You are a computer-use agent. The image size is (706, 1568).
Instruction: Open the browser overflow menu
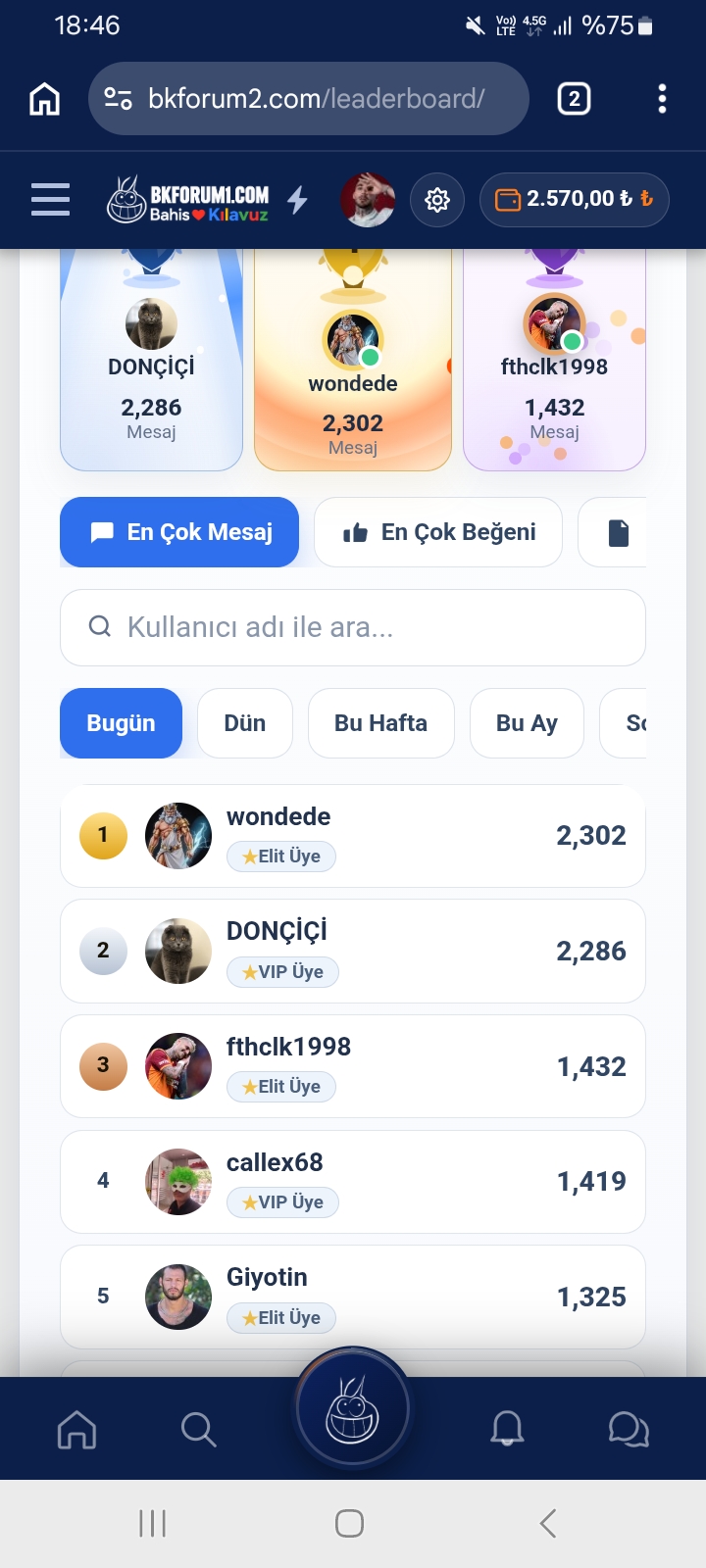click(x=662, y=99)
